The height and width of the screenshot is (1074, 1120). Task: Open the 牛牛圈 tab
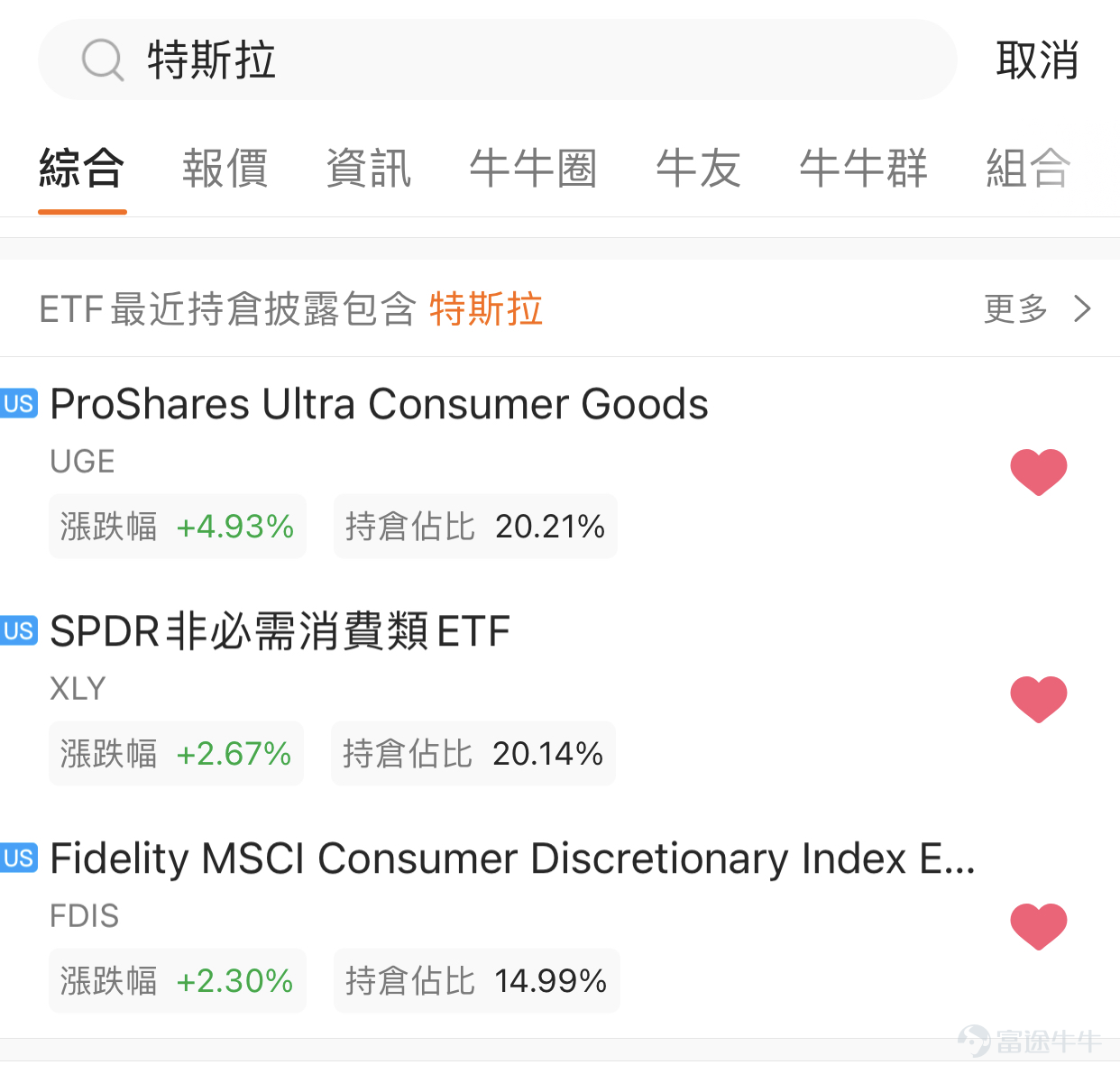(x=533, y=169)
